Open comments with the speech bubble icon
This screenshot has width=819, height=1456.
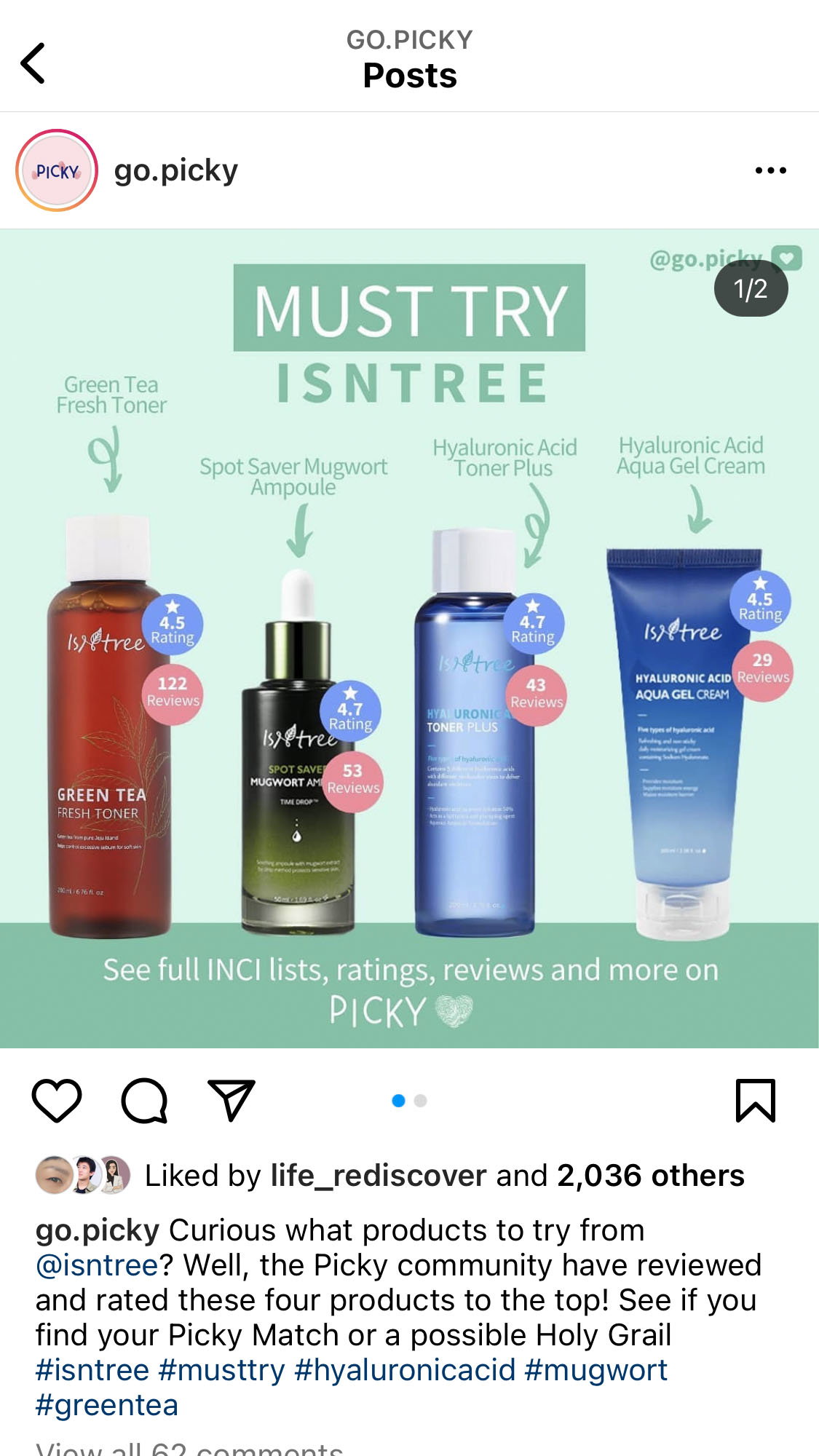click(144, 1100)
